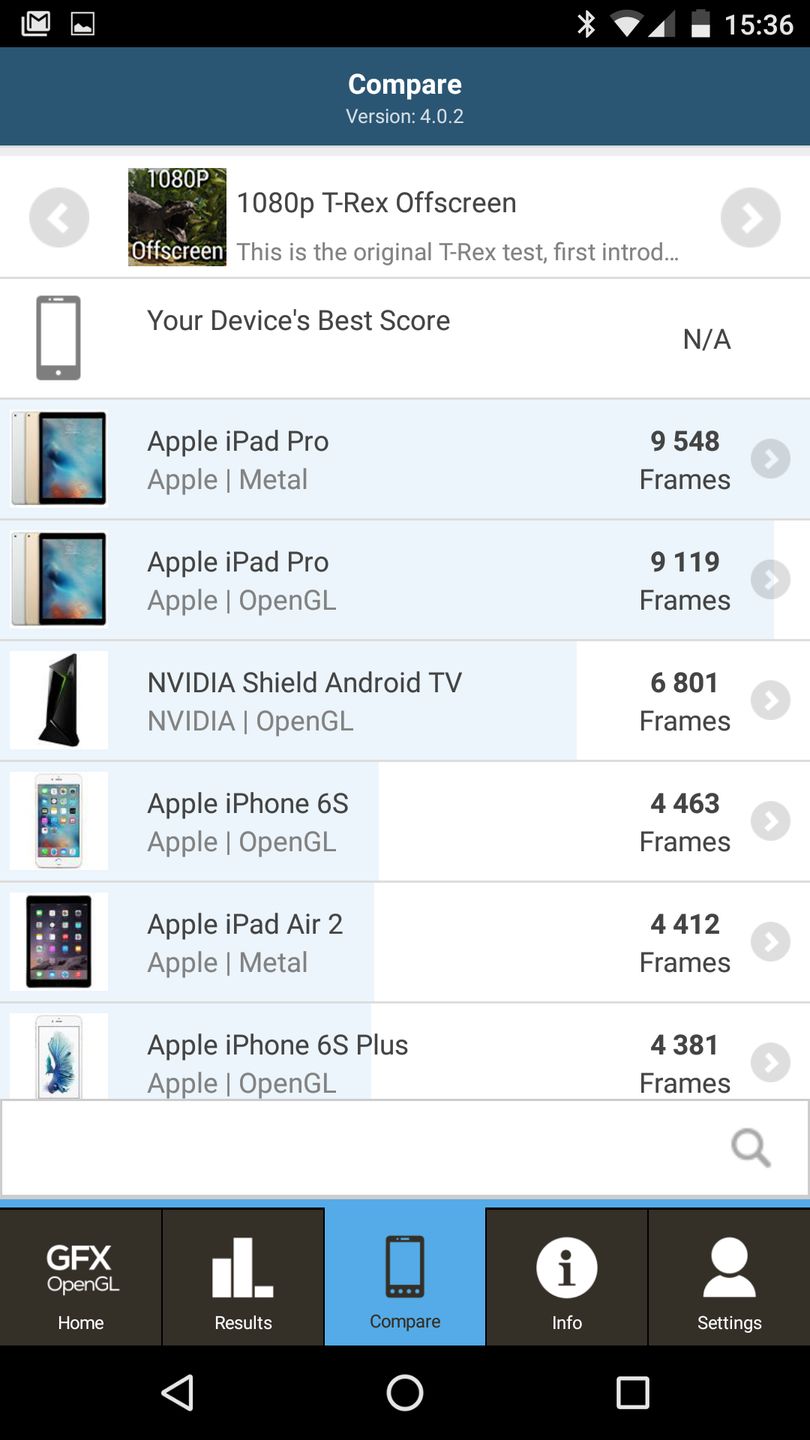Open NVIDIA Shield Android TV result
This screenshot has width=810, height=1440.
405,701
